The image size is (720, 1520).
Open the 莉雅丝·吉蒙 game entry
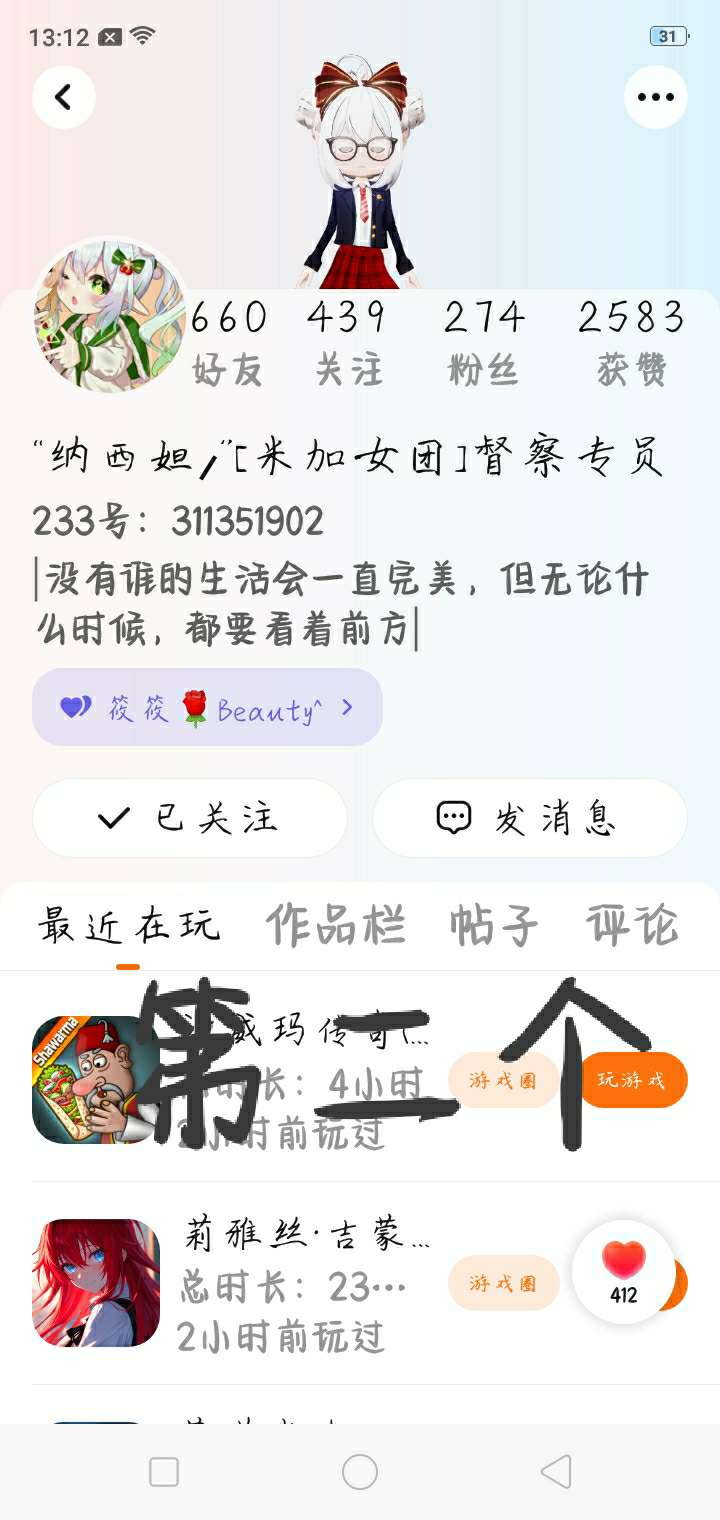pos(96,1283)
